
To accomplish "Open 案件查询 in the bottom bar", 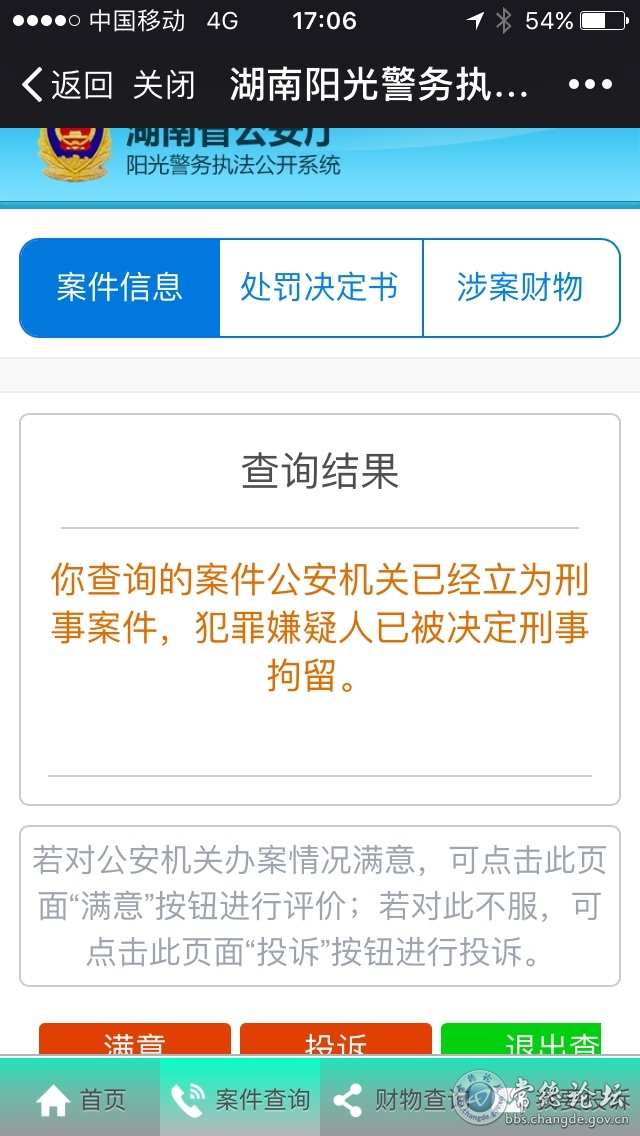I will coord(241,1100).
